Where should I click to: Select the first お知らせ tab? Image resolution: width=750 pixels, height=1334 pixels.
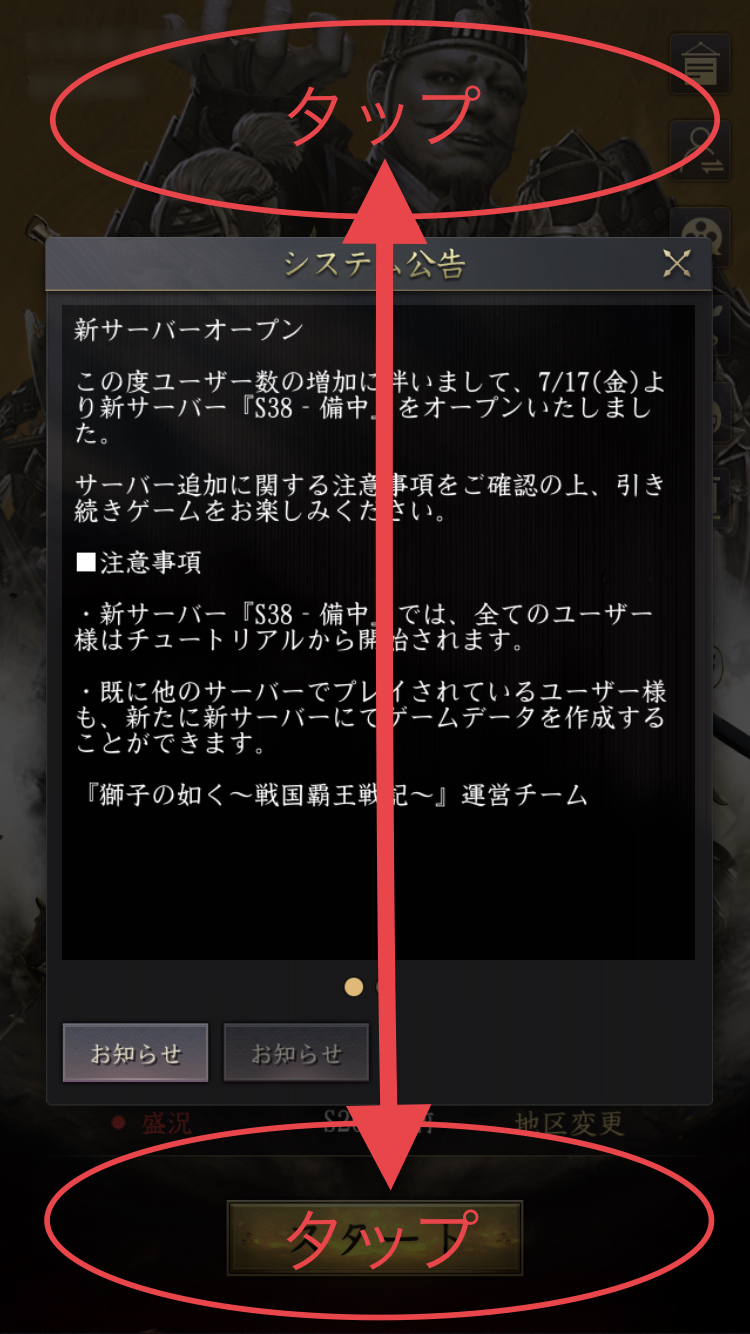[x=135, y=1053]
